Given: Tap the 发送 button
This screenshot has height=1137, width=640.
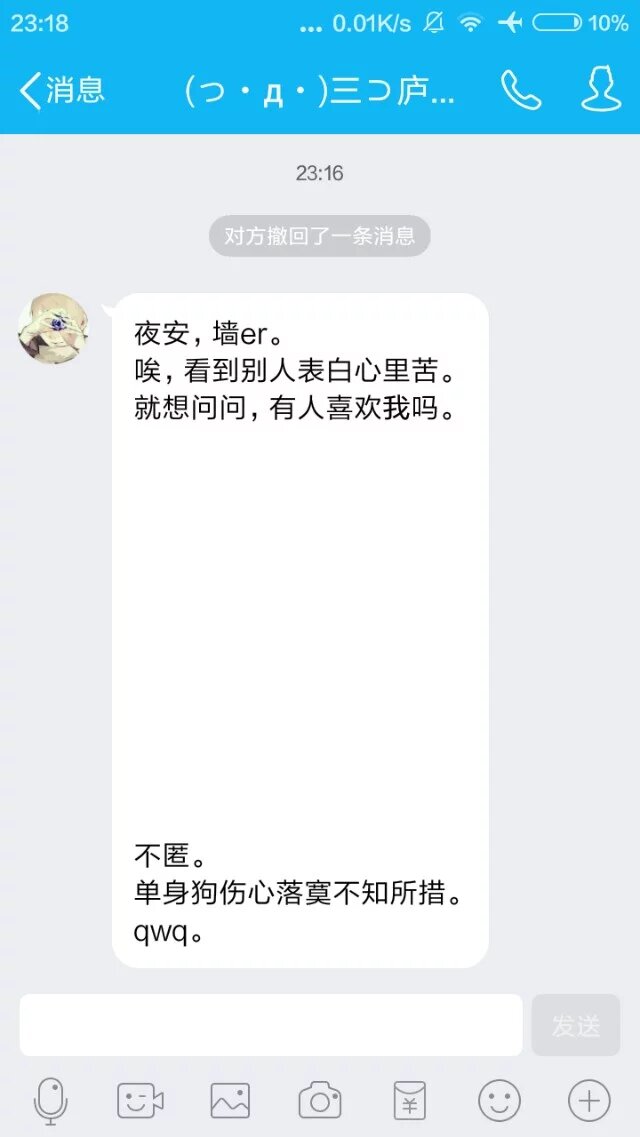Looking at the screenshot, I should click(576, 1025).
